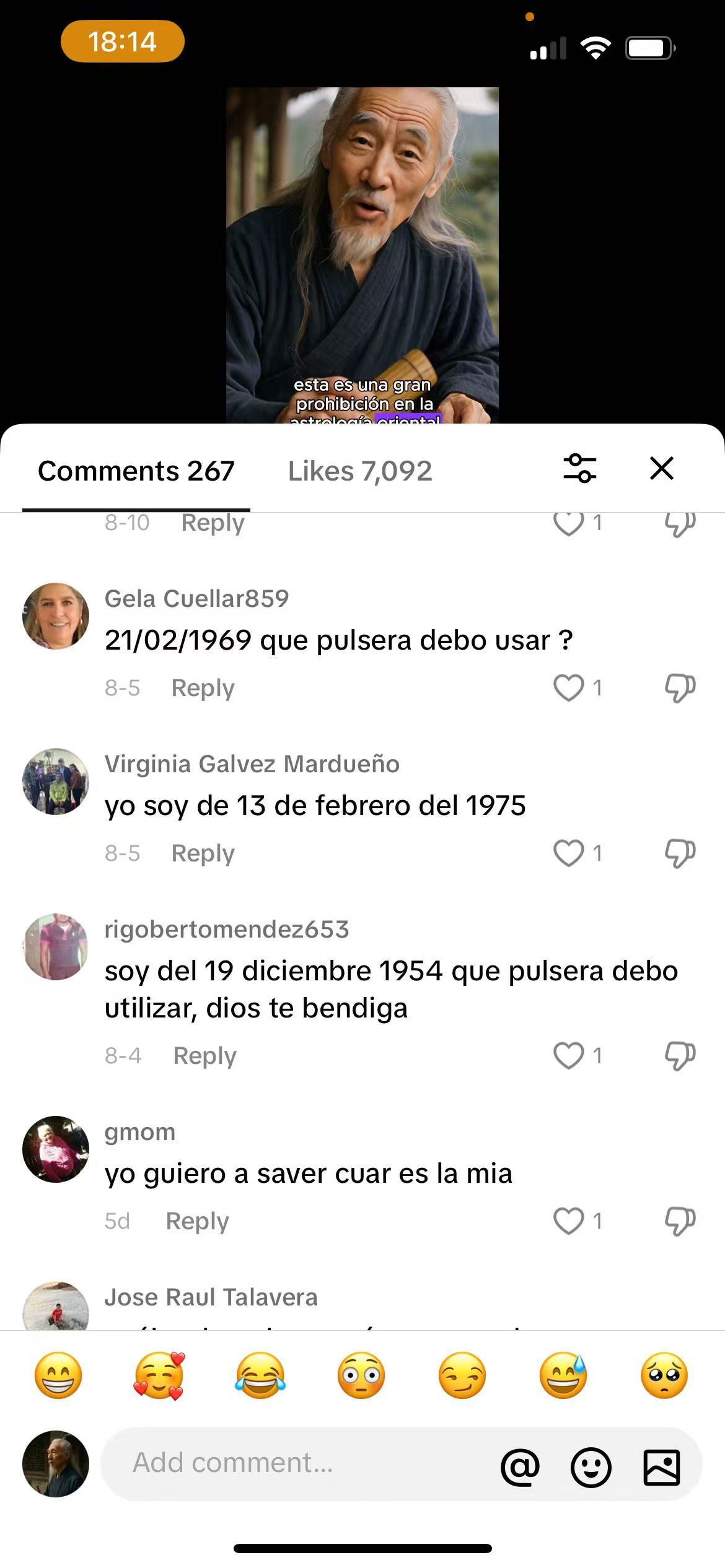Like Gela Cuellar859's comment
Viewport: 725px width, 1568px height.
pos(568,687)
